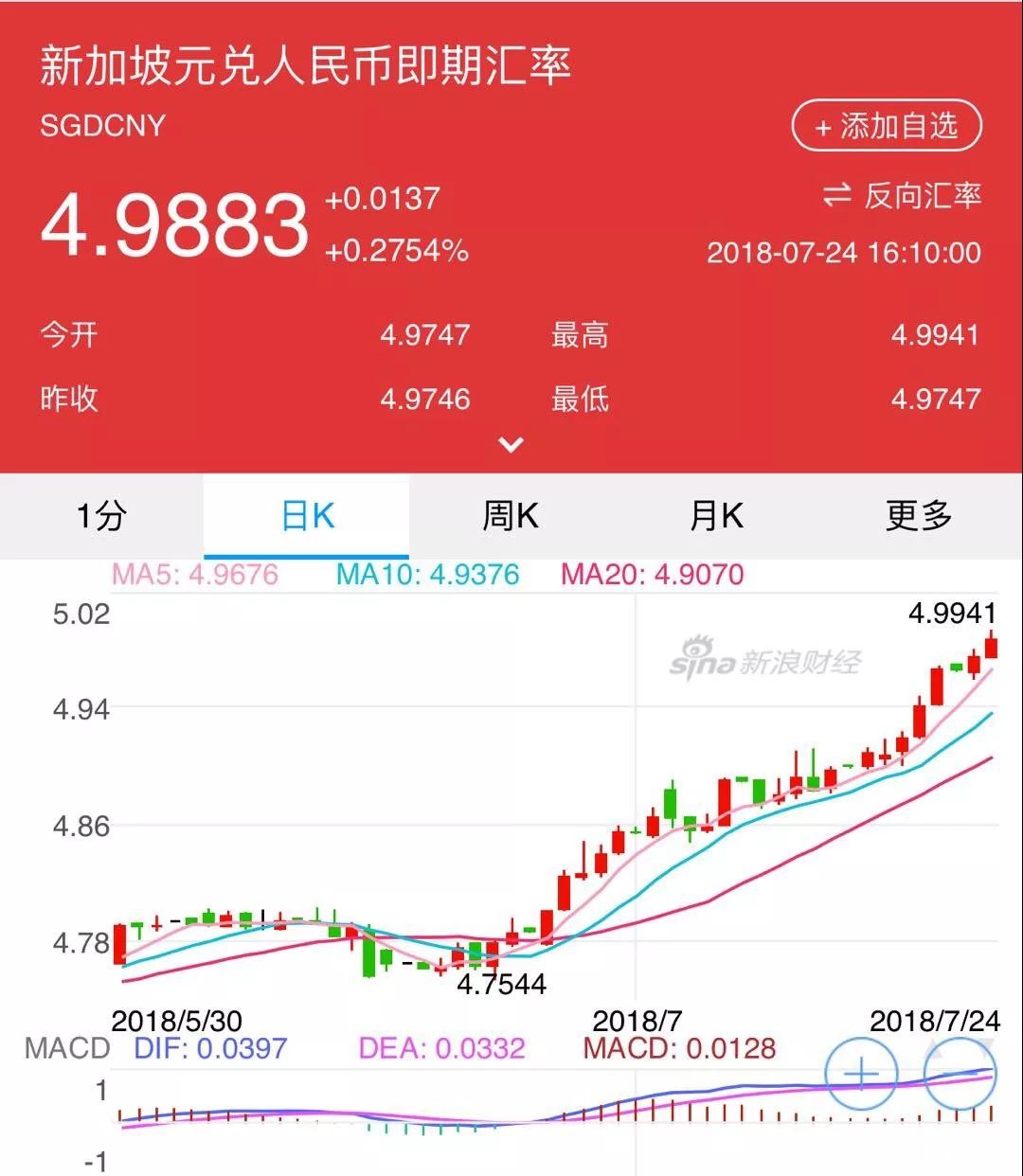The image size is (1023, 1176).
Task: Switch to the 1分 chart tab
Action: click(x=101, y=516)
